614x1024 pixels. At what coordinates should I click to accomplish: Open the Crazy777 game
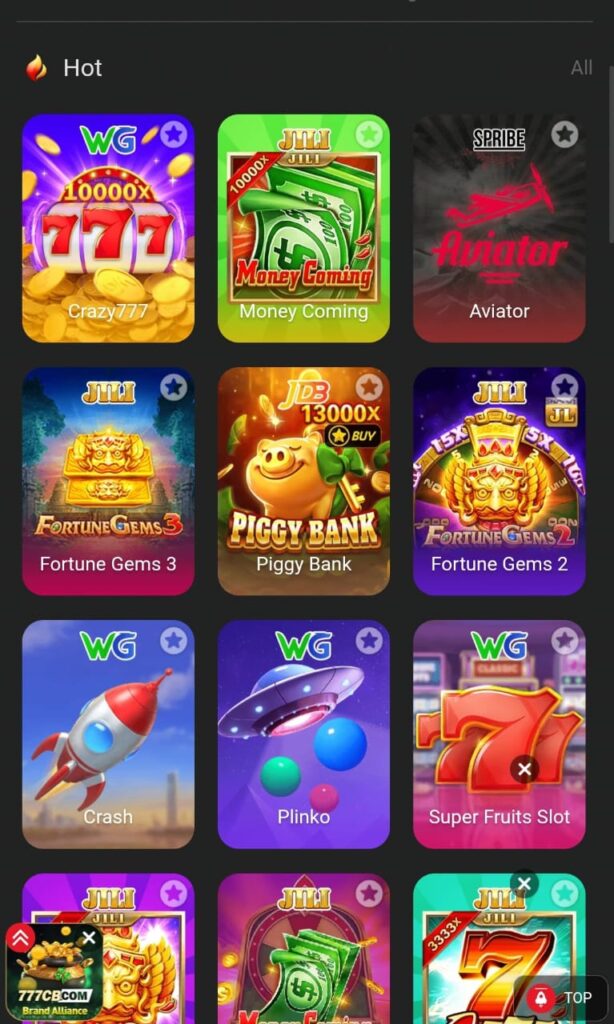tap(108, 230)
